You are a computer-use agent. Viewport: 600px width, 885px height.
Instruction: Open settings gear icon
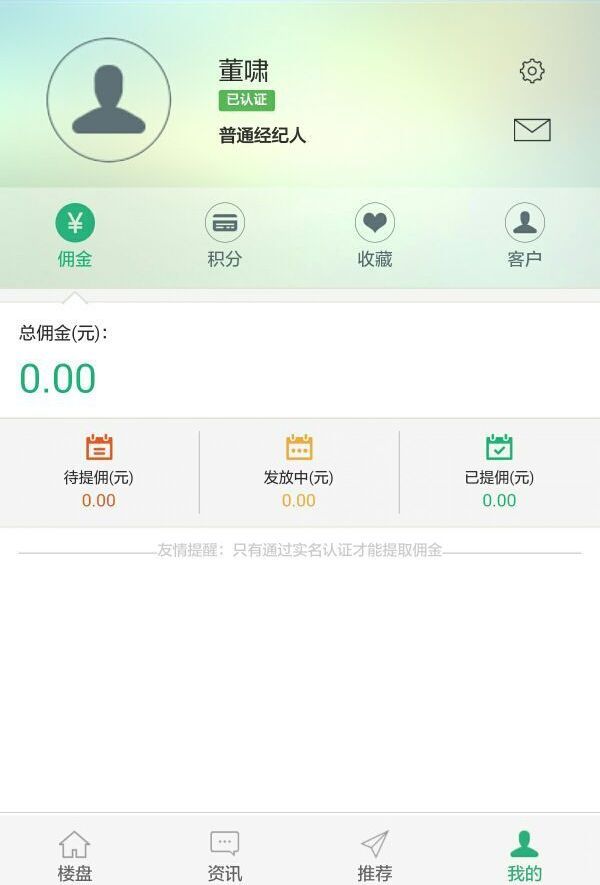click(x=532, y=71)
